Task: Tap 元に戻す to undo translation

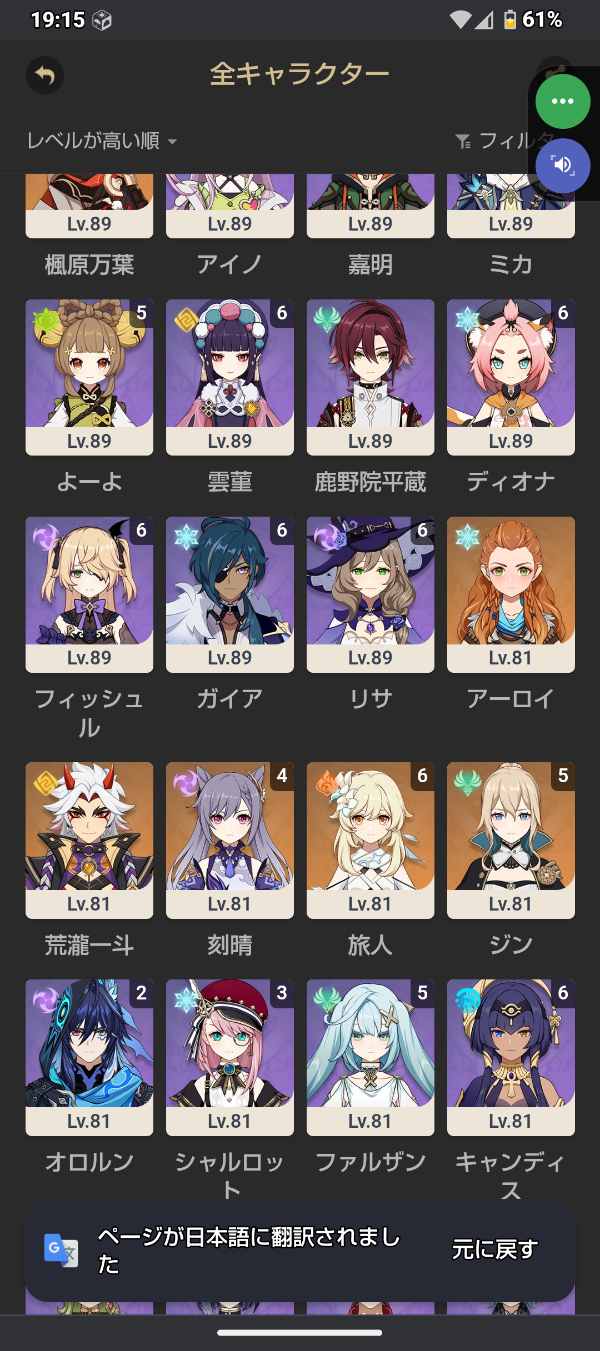Action: coord(495,1249)
